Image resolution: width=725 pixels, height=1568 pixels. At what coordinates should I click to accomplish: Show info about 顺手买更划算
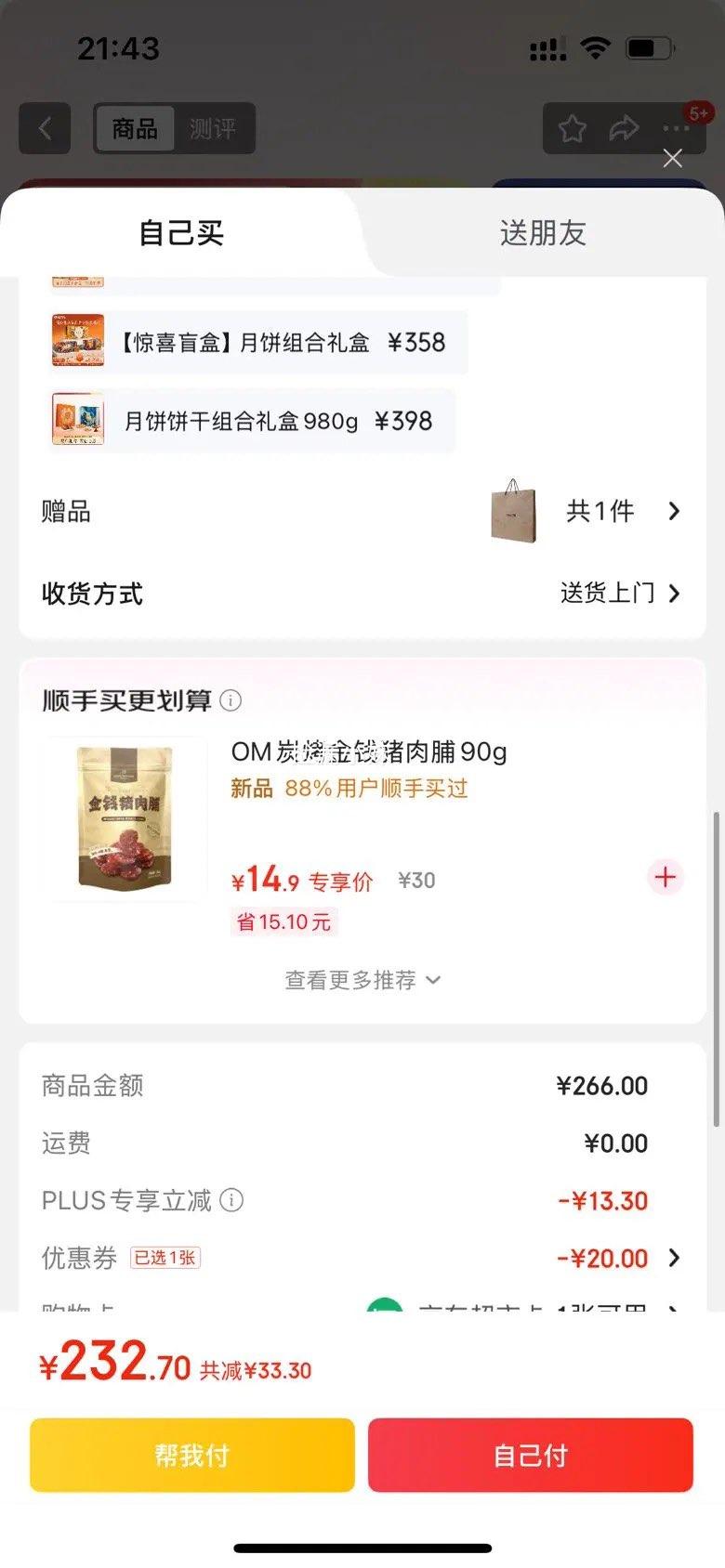(x=231, y=700)
